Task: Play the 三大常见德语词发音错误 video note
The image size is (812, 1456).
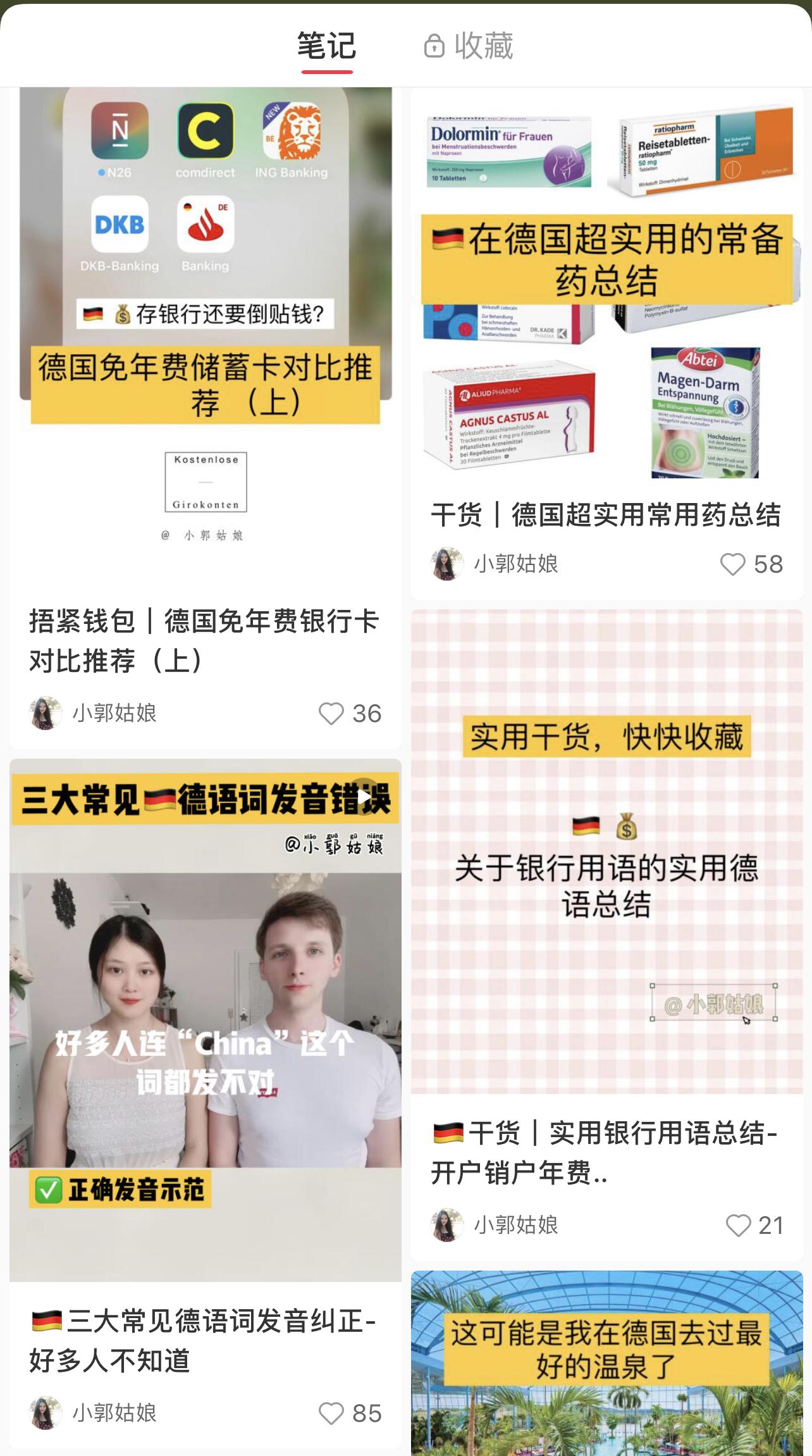Action: [206, 1019]
